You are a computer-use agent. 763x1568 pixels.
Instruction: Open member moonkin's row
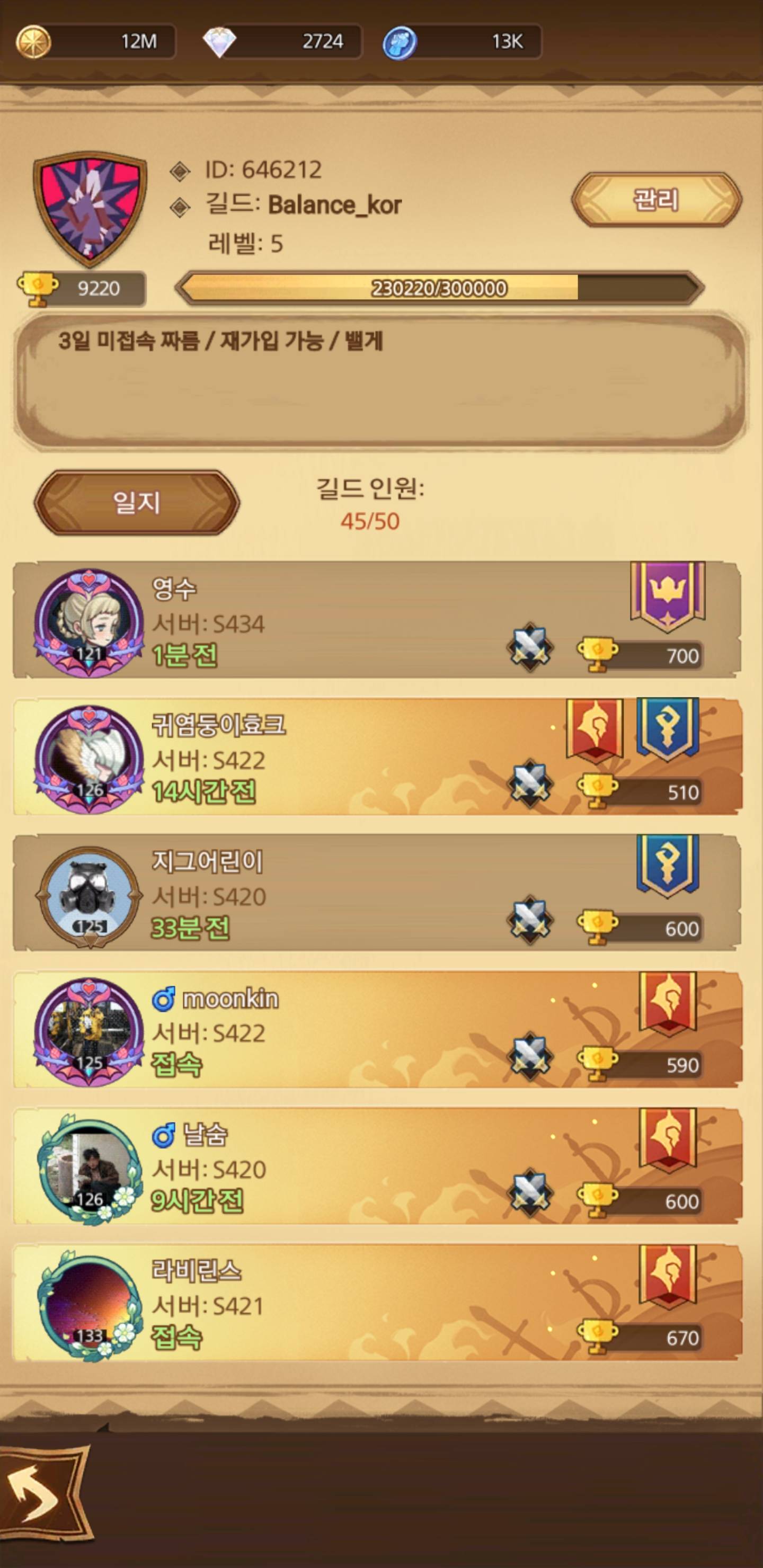[341, 1030]
